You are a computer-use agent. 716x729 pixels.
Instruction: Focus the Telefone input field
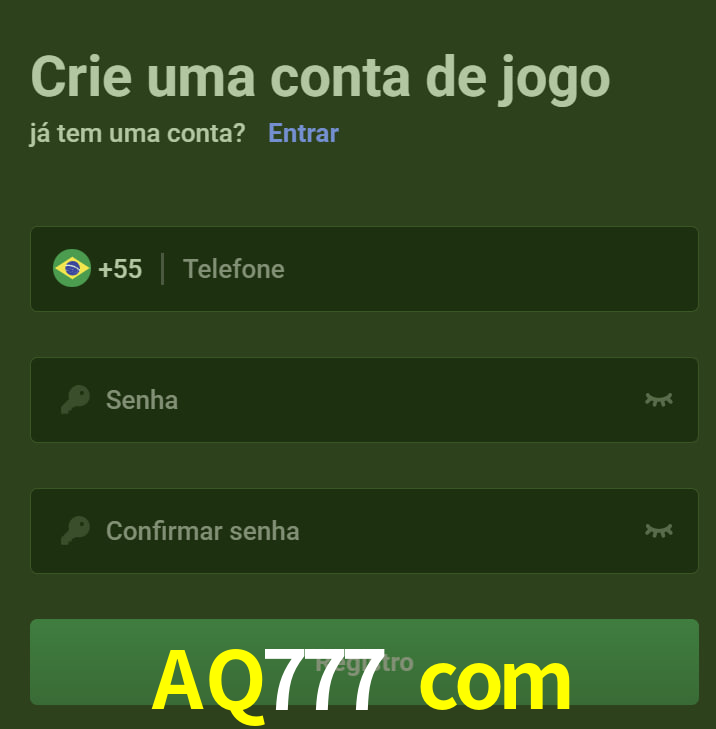[430, 269]
